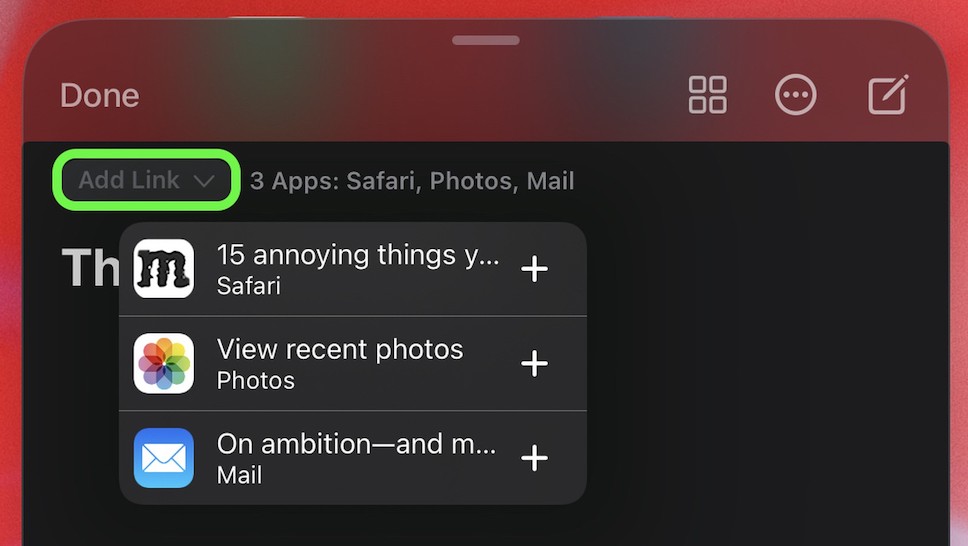
Task: Tap Done to close Quick Note
Action: click(x=99, y=96)
